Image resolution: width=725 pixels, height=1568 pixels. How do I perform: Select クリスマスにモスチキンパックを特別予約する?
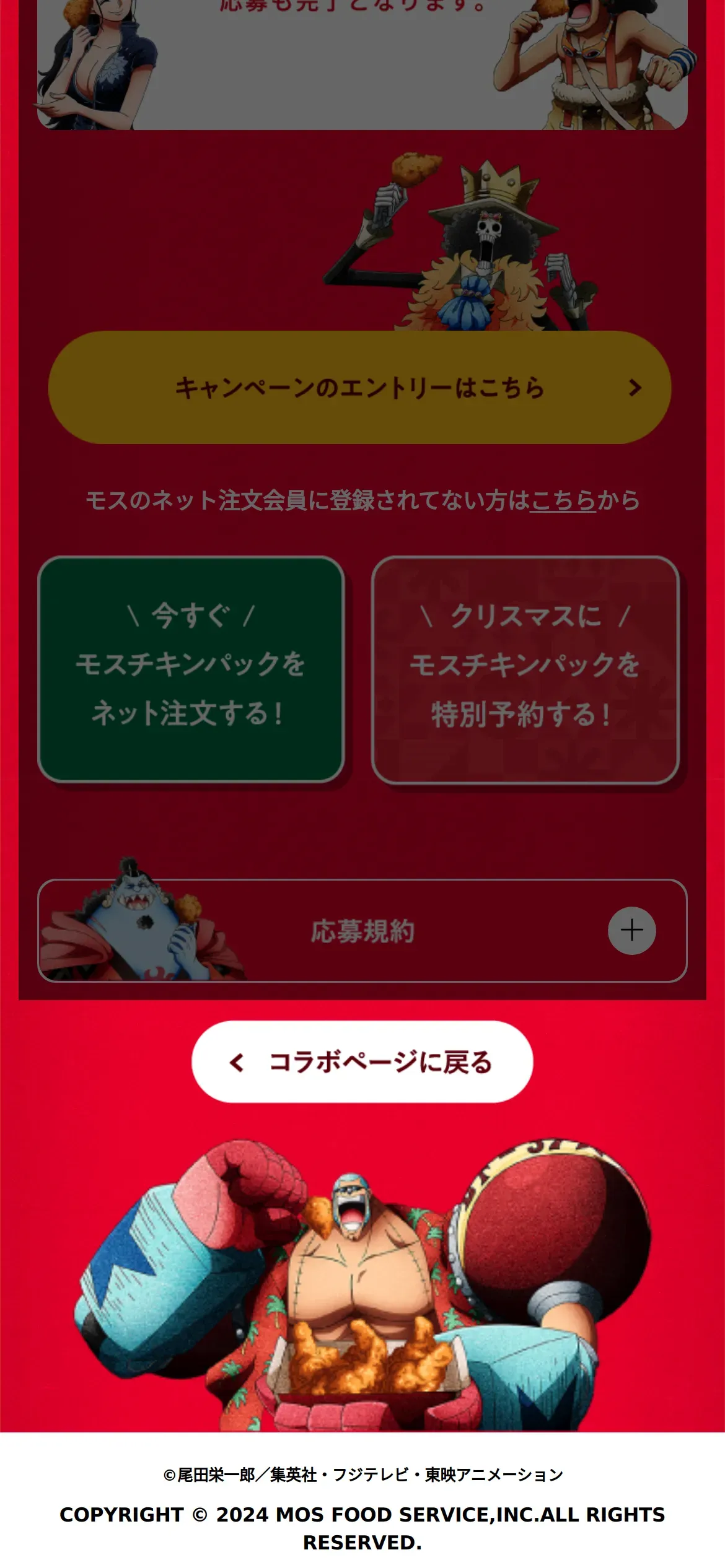pyautogui.click(x=525, y=670)
